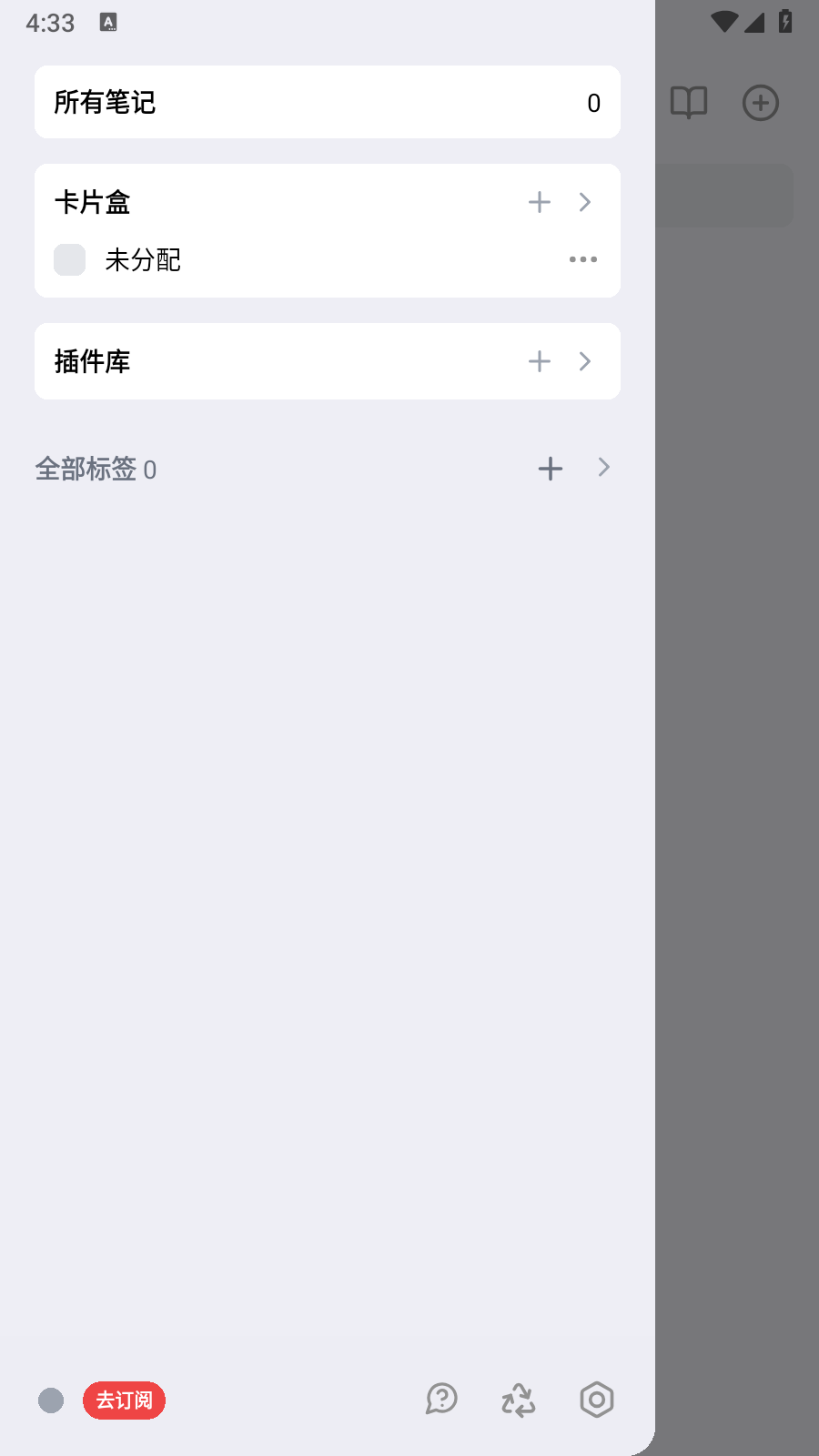Image resolution: width=819 pixels, height=1456 pixels.
Task: Open the 全部标签 chevron
Action: [603, 468]
